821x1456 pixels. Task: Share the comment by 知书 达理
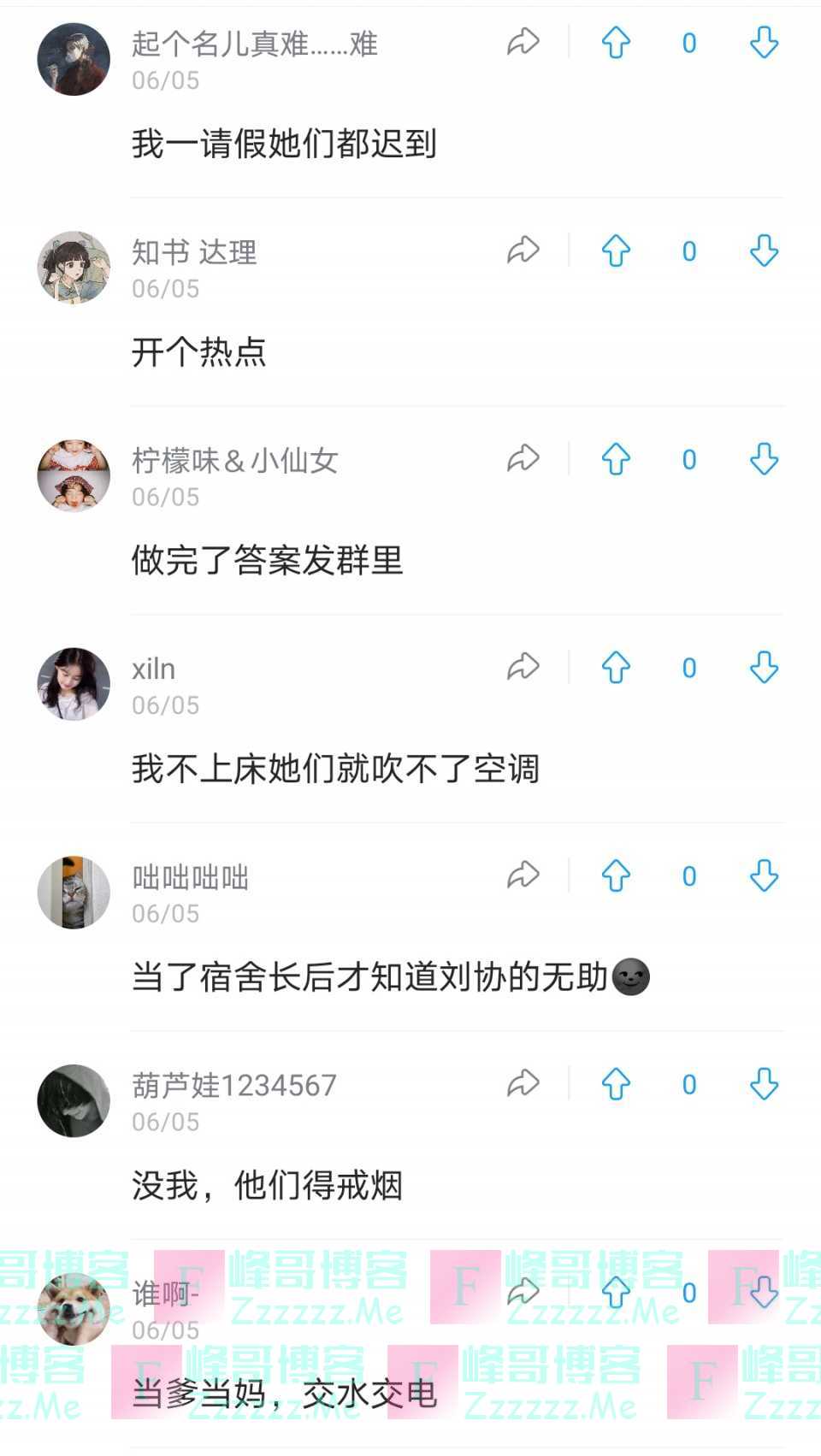(523, 251)
